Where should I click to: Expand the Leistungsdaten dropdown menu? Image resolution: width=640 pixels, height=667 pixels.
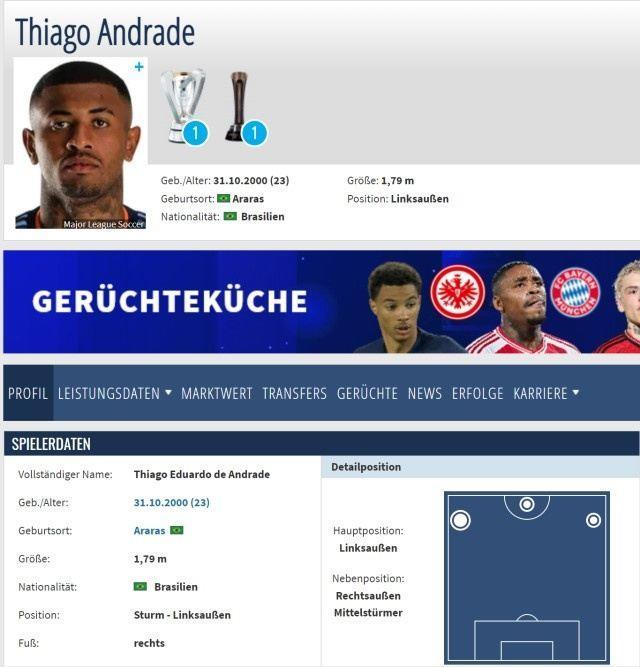[x=114, y=393]
